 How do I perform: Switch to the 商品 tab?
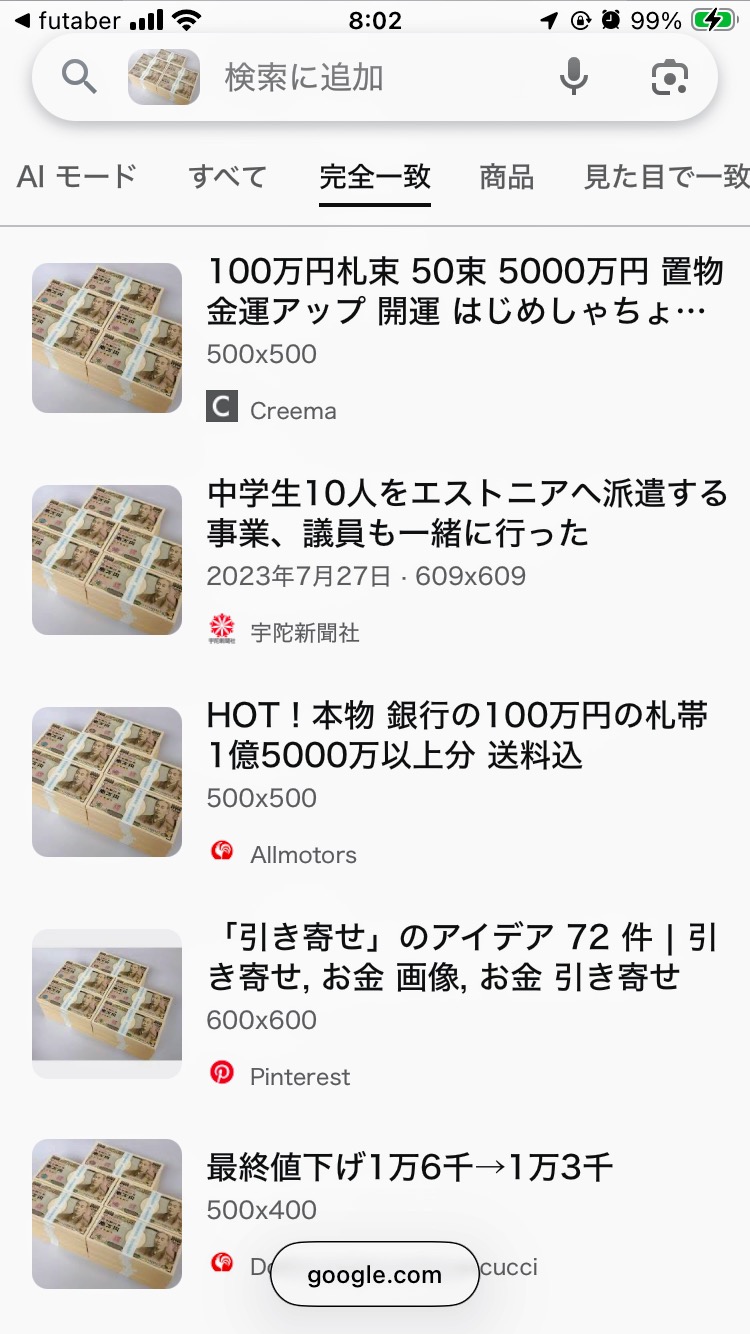507,177
